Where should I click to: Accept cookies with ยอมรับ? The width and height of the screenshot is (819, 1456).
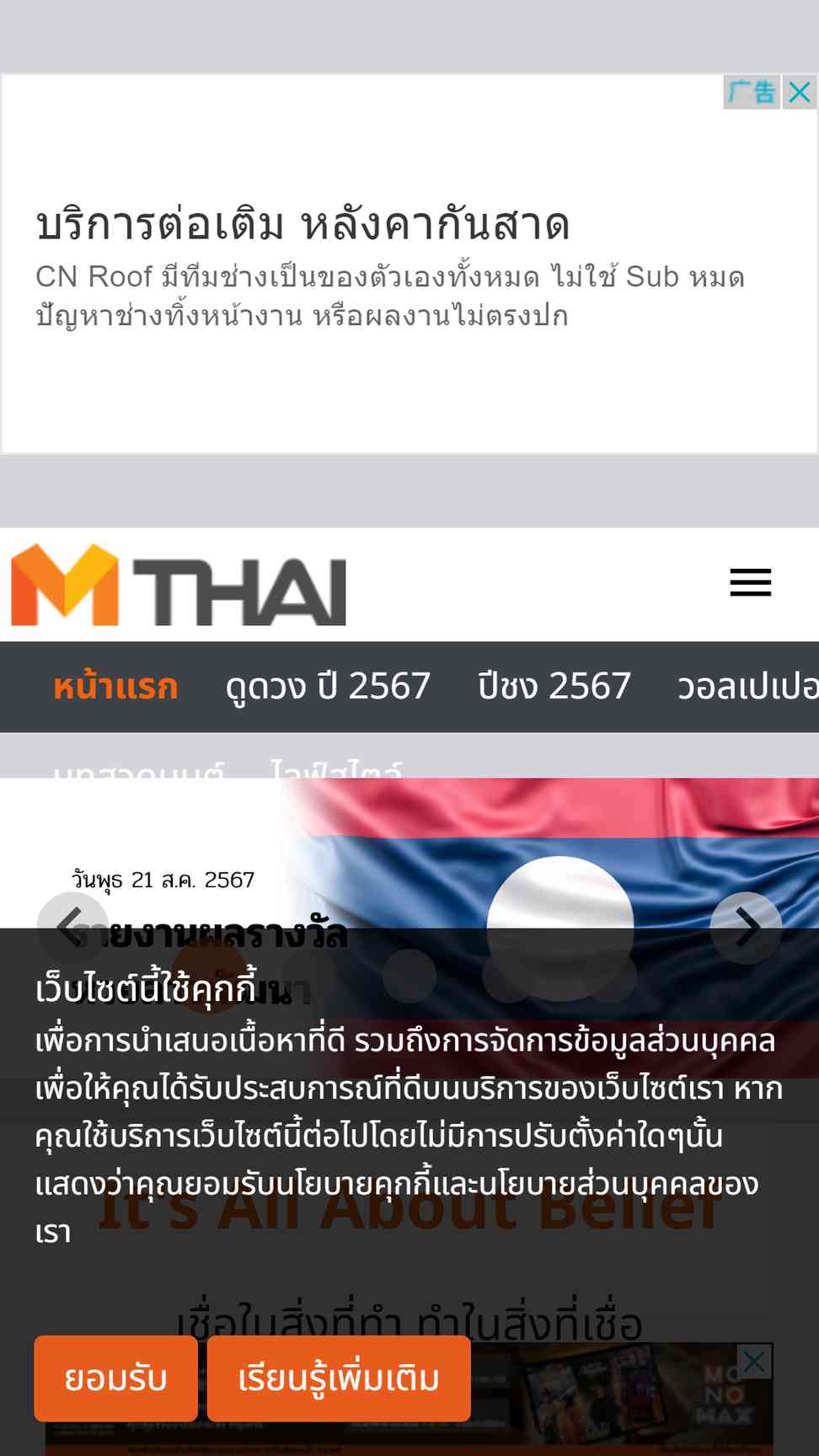tap(115, 1378)
